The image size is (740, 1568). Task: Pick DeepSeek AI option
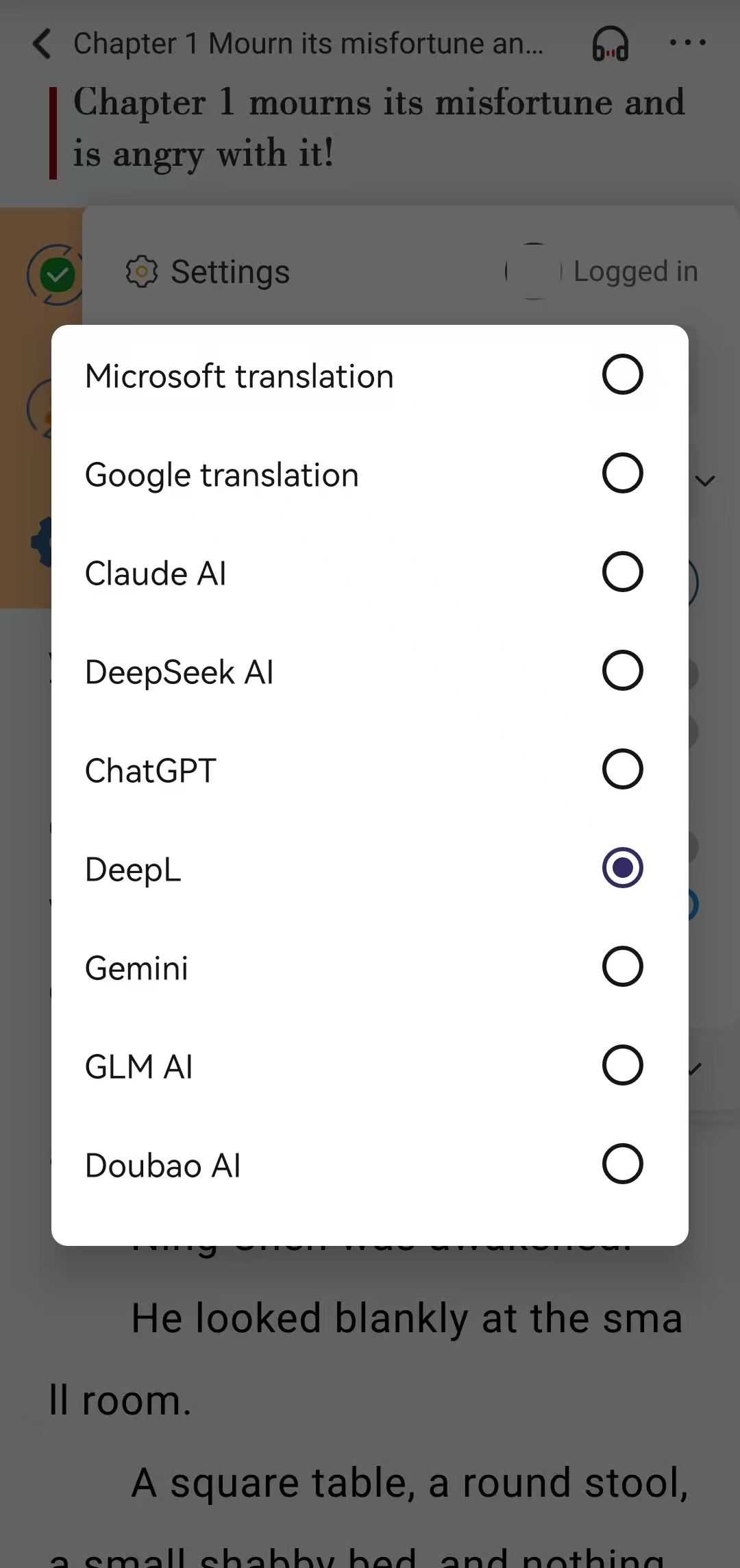coord(370,671)
